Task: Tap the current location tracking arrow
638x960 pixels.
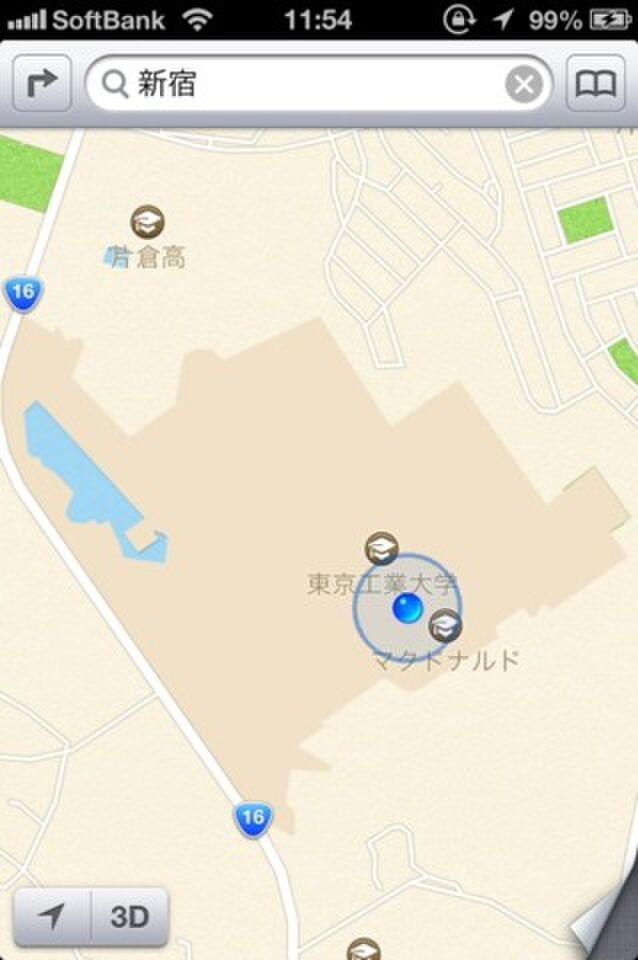Action: (x=52, y=915)
